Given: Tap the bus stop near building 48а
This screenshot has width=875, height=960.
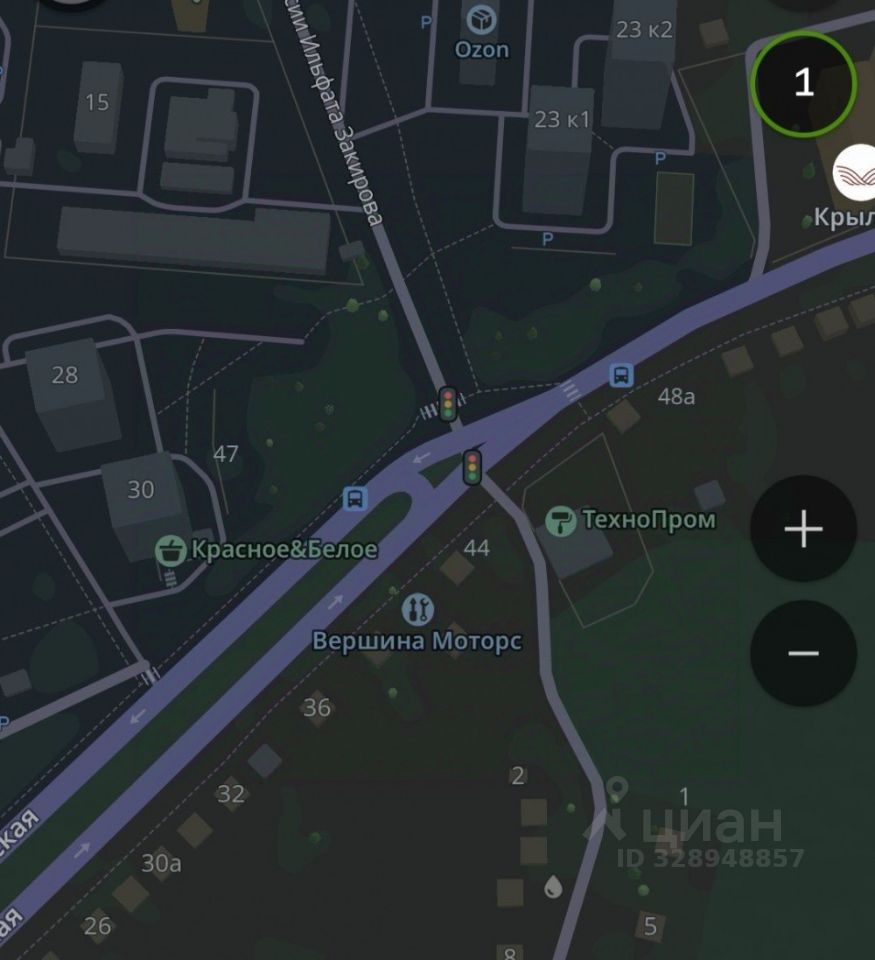Looking at the screenshot, I should [x=622, y=375].
